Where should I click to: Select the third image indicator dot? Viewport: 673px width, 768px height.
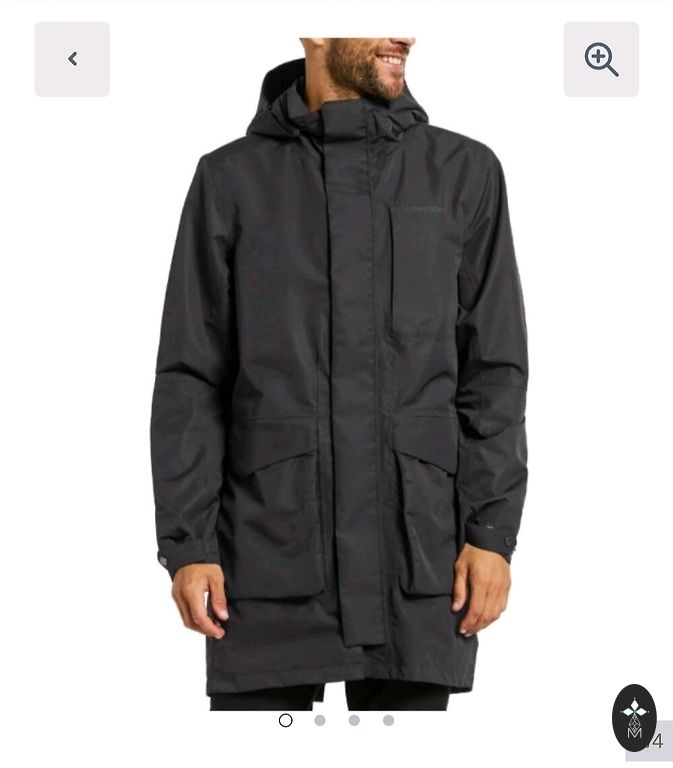click(354, 720)
